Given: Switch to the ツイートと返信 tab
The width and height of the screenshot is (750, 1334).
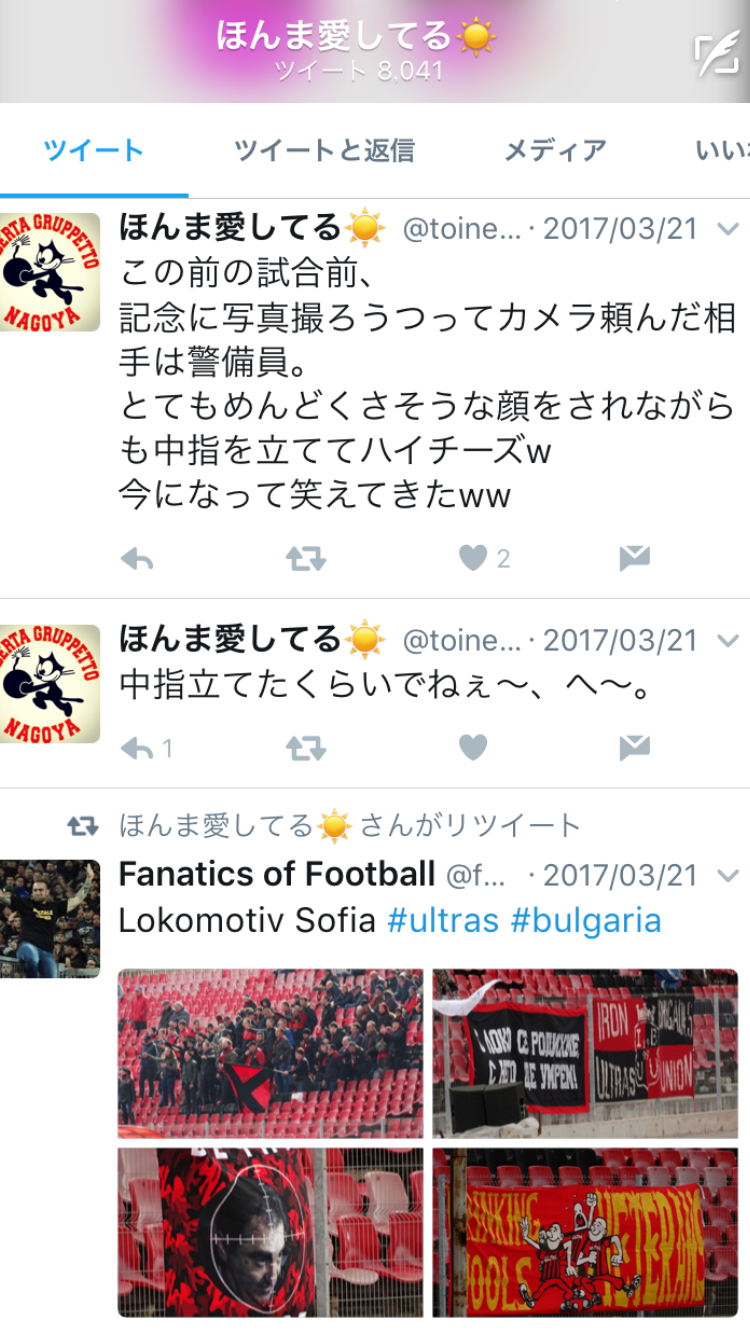Looking at the screenshot, I should pyautogui.click(x=324, y=151).
